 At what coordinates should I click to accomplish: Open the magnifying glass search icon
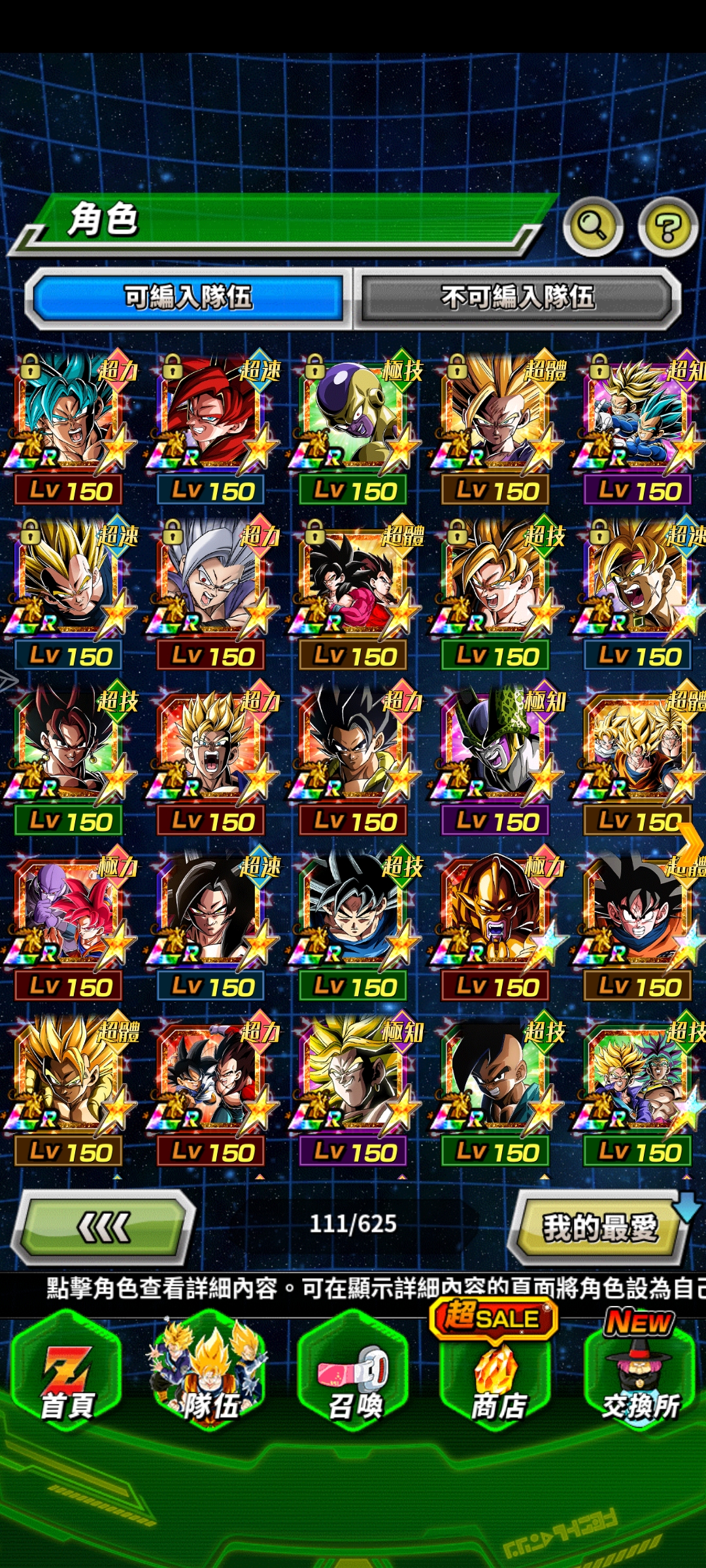click(592, 226)
